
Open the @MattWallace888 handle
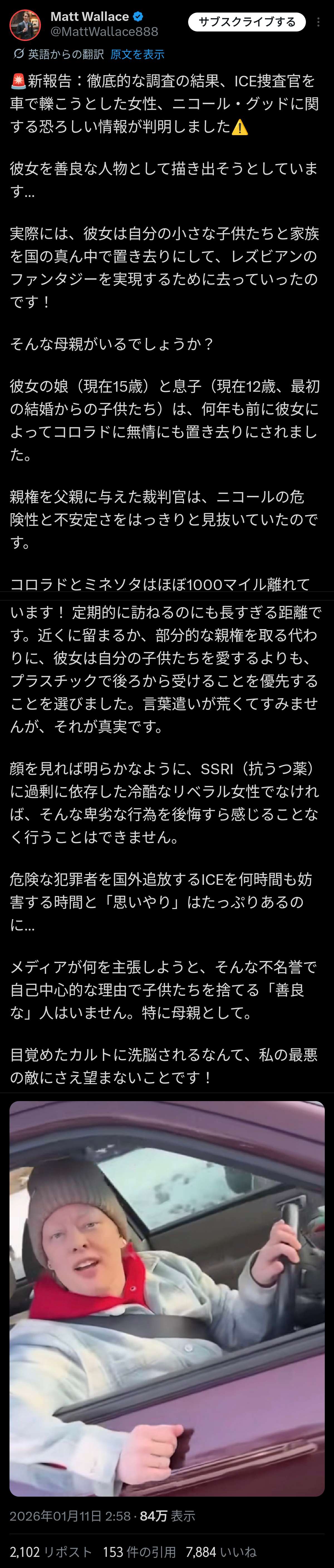click(104, 31)
